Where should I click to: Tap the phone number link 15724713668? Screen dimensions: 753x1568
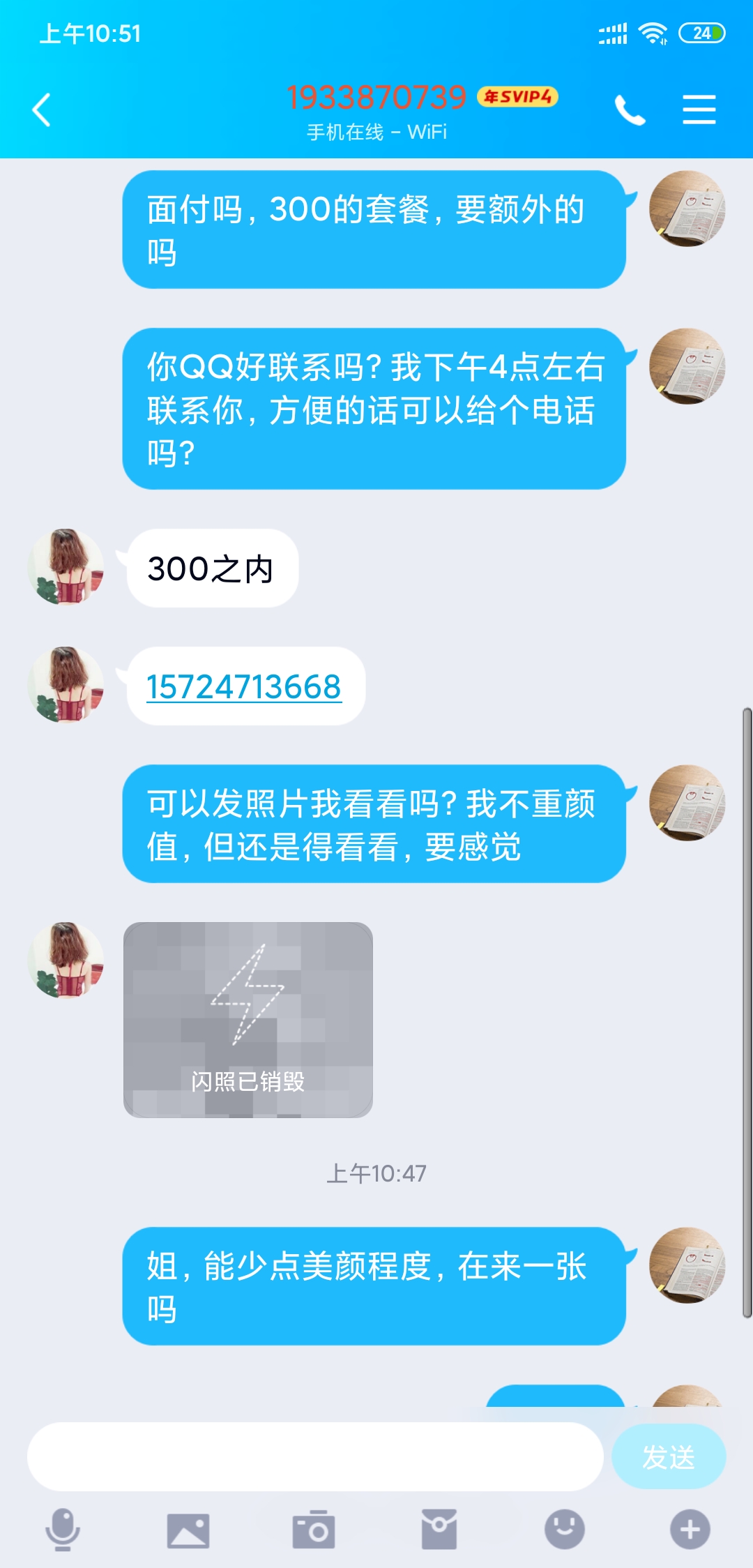(x=244, y=687)
